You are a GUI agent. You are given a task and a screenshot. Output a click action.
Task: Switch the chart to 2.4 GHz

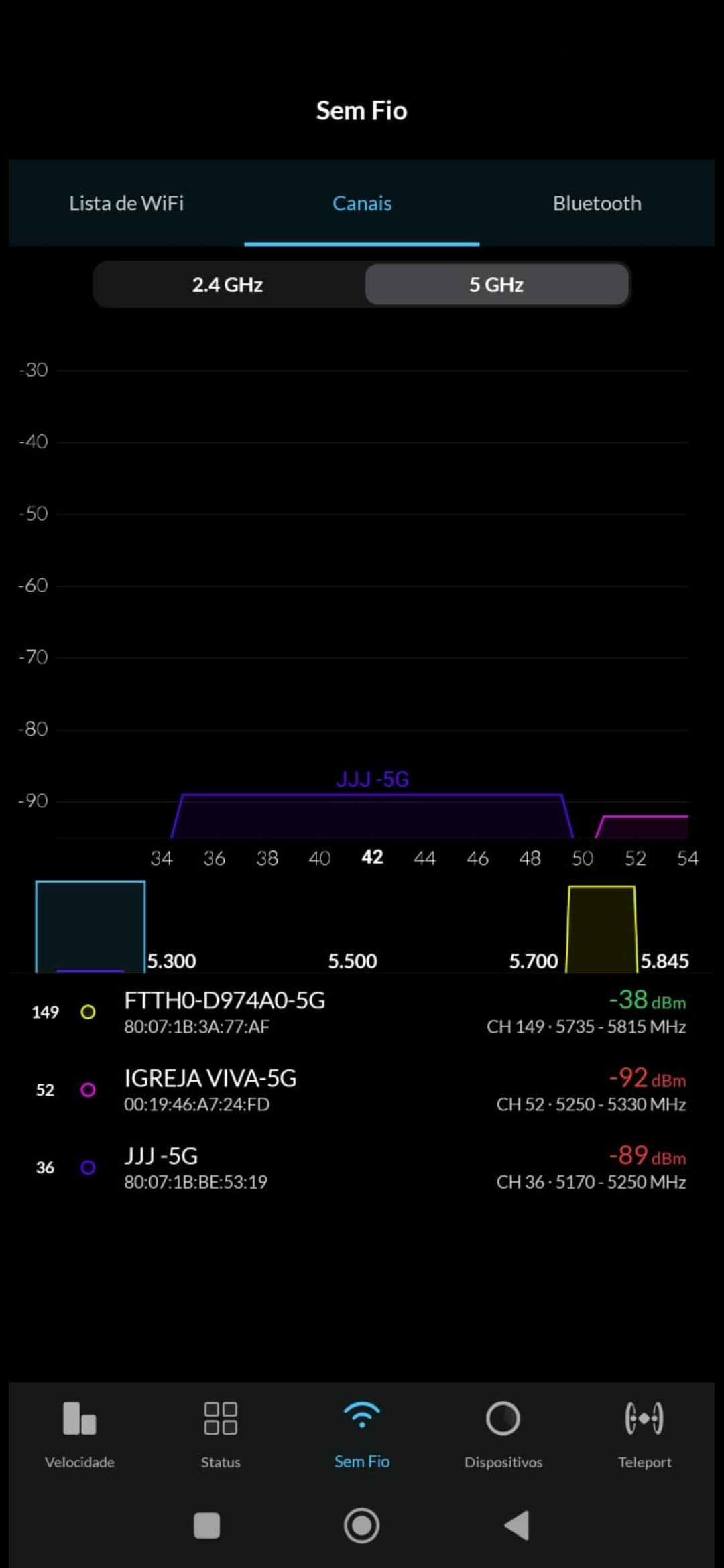click(x=228, y=285)
